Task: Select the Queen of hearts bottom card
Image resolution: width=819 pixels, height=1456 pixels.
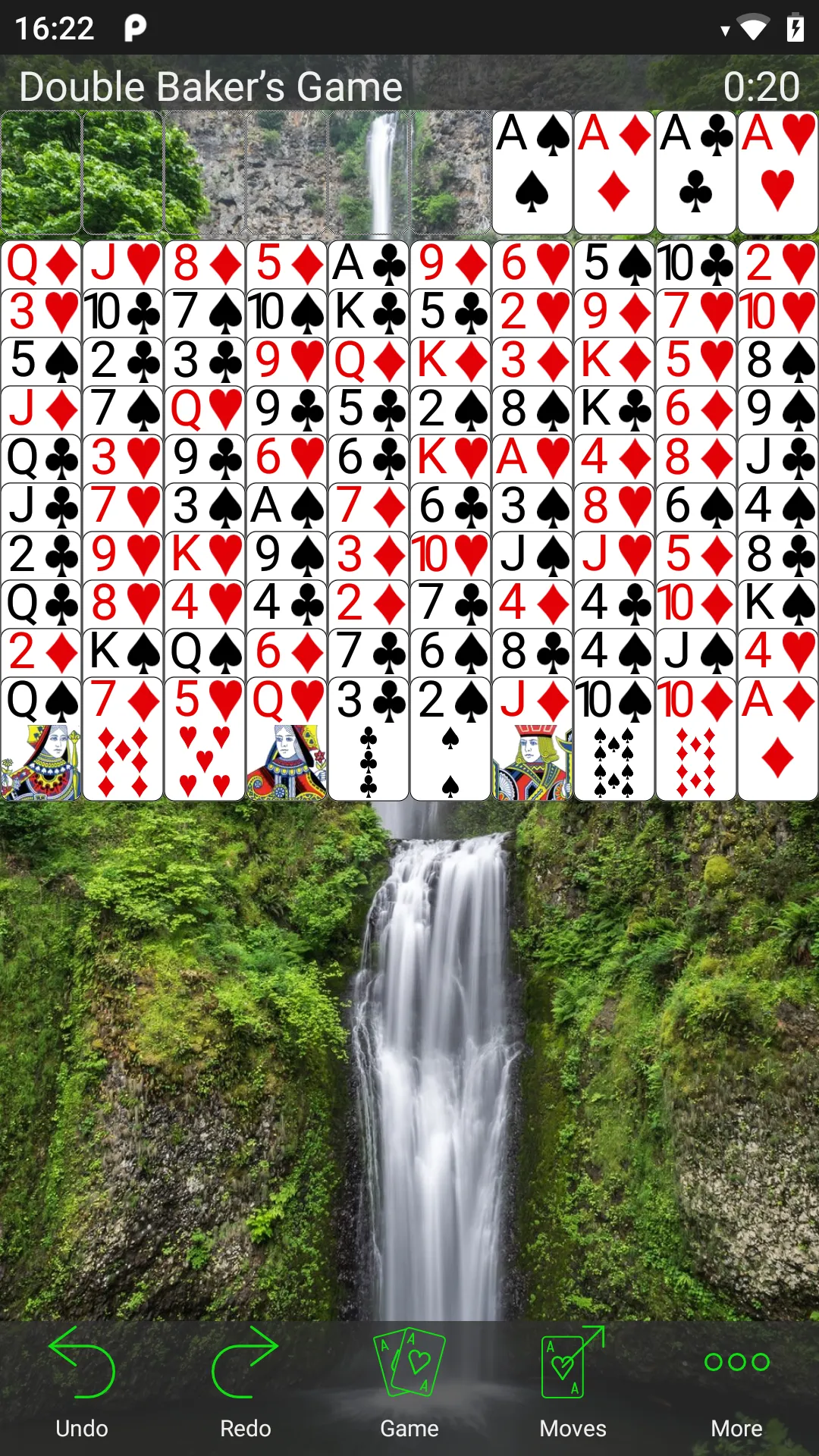Action: [287, 739]
